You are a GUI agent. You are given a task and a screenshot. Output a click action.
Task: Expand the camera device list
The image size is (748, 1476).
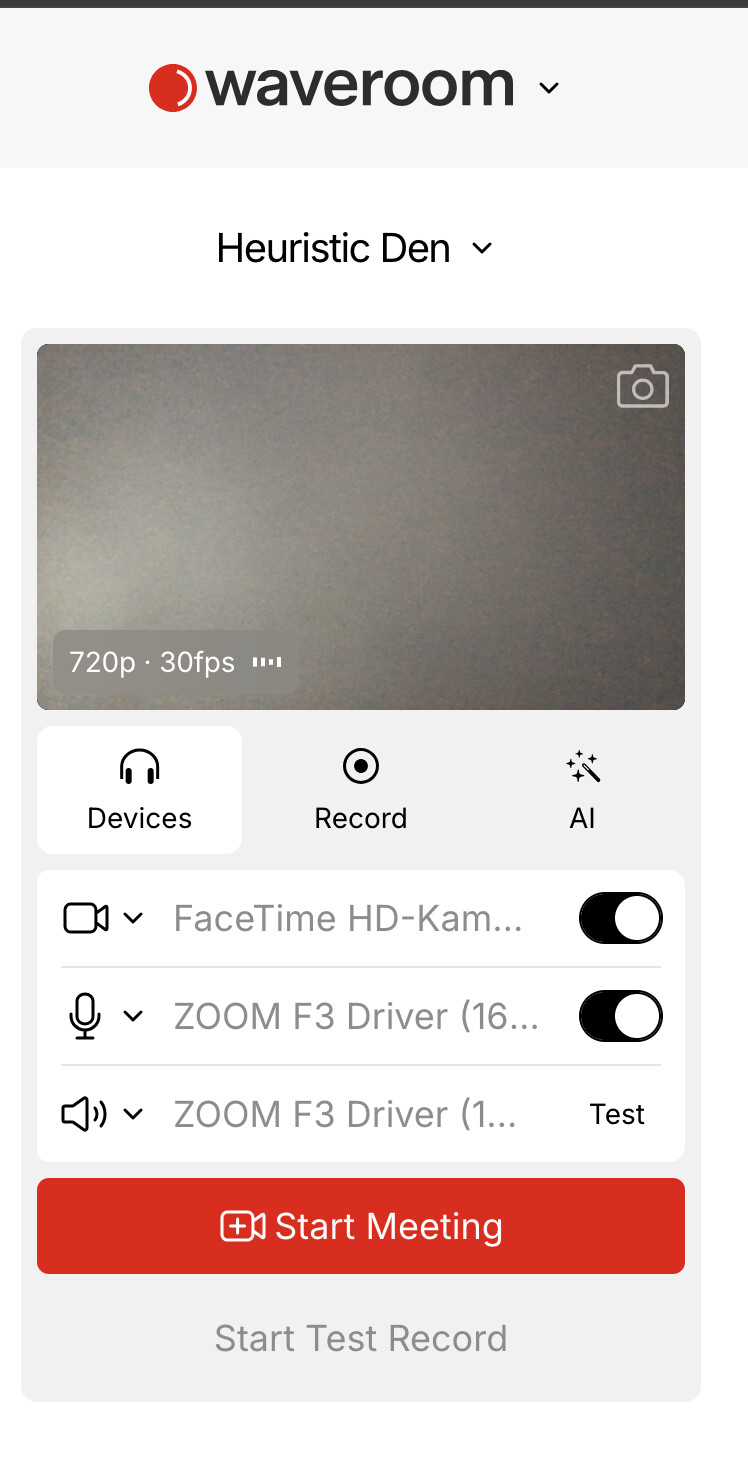[x=104, y=918]
